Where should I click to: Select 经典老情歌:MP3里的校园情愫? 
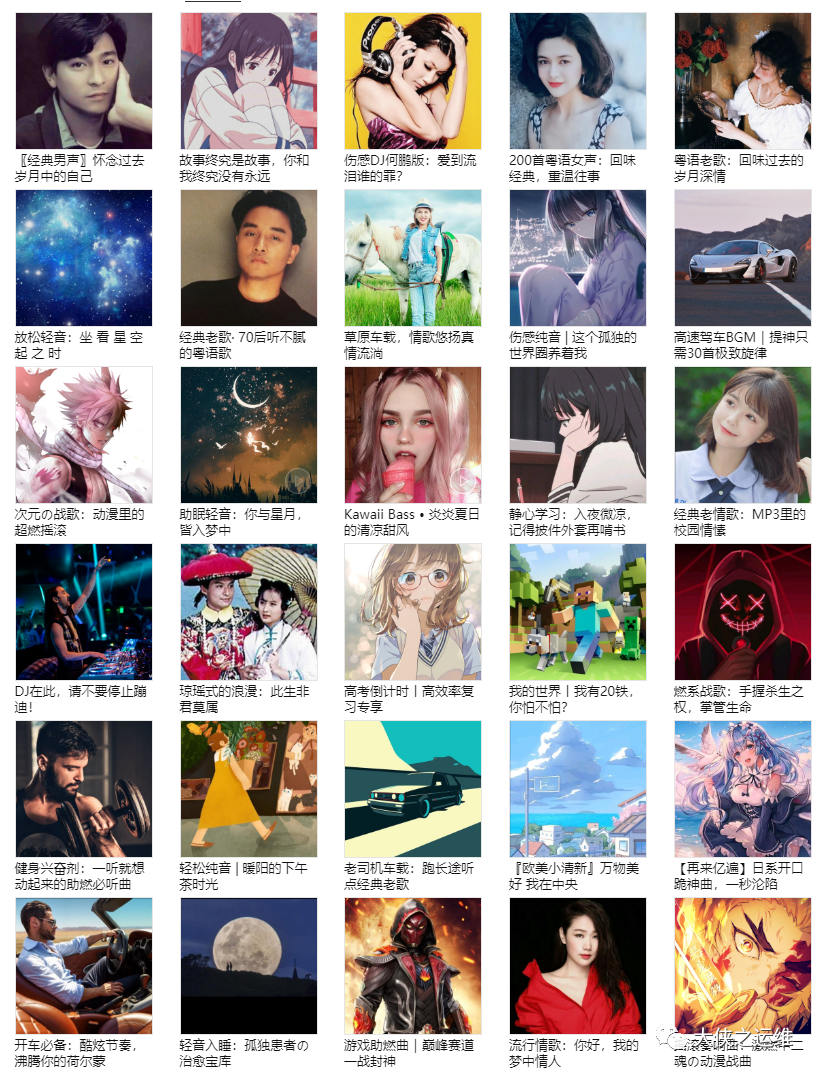tap(742, 435)
